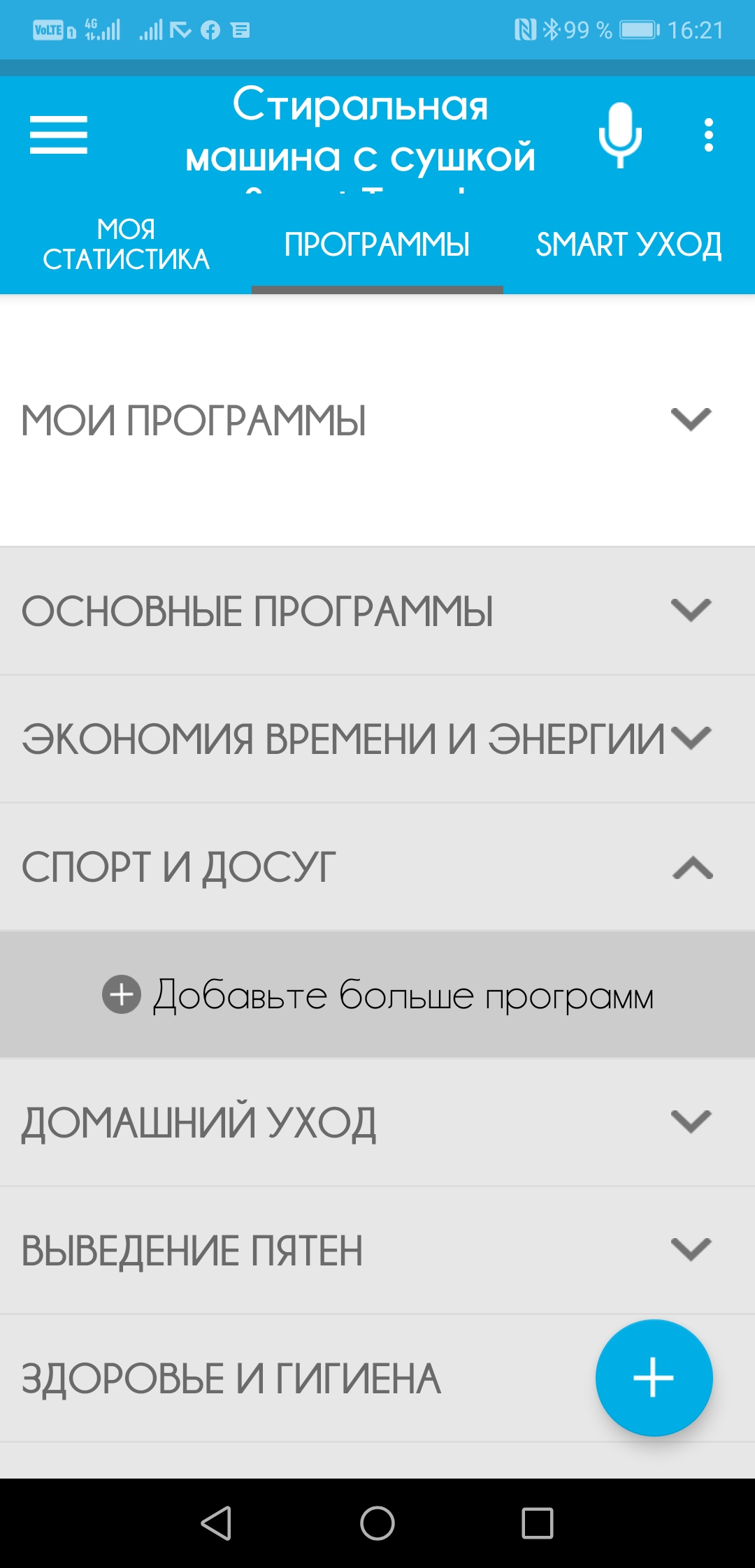Expand ЭКОНОМИЯ ВРЕМЕНИ И ЭНЕРГИИ section

(x=377, y=739)
